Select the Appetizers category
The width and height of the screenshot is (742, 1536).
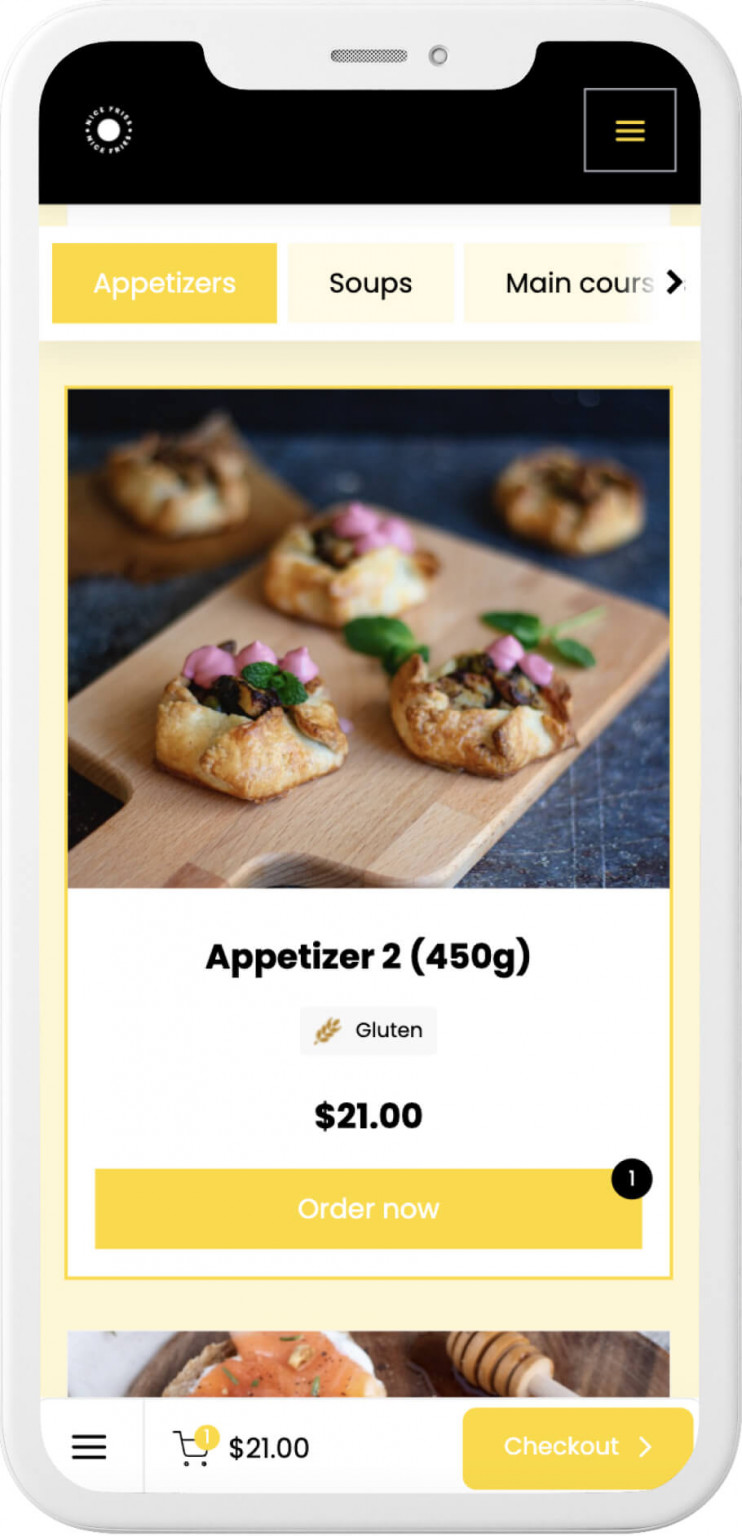(x=164, y=283)
